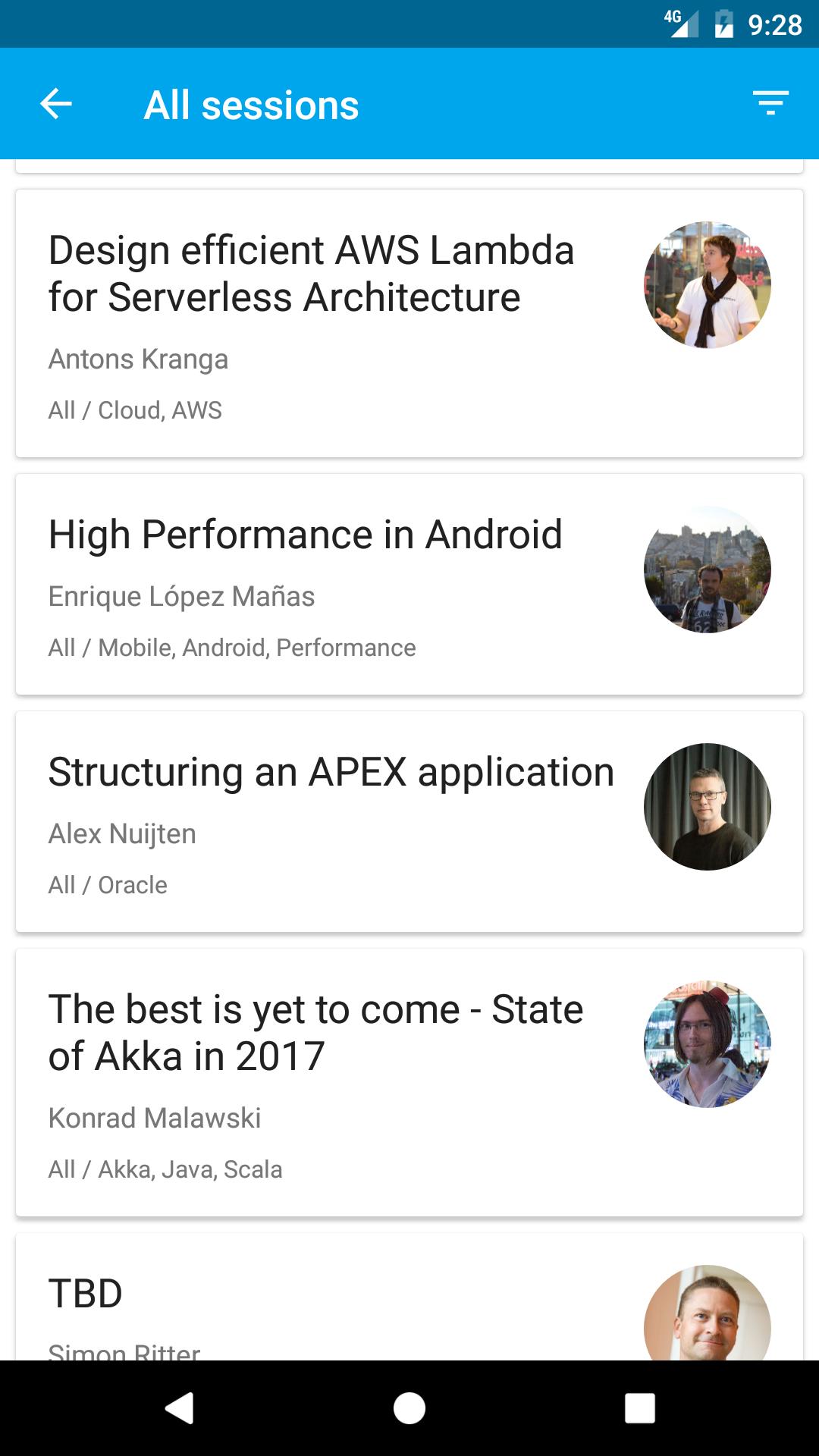Tap the Akka, Java, Scala tags
This screenshot has height=1456, width=819.
(165, 1169)
